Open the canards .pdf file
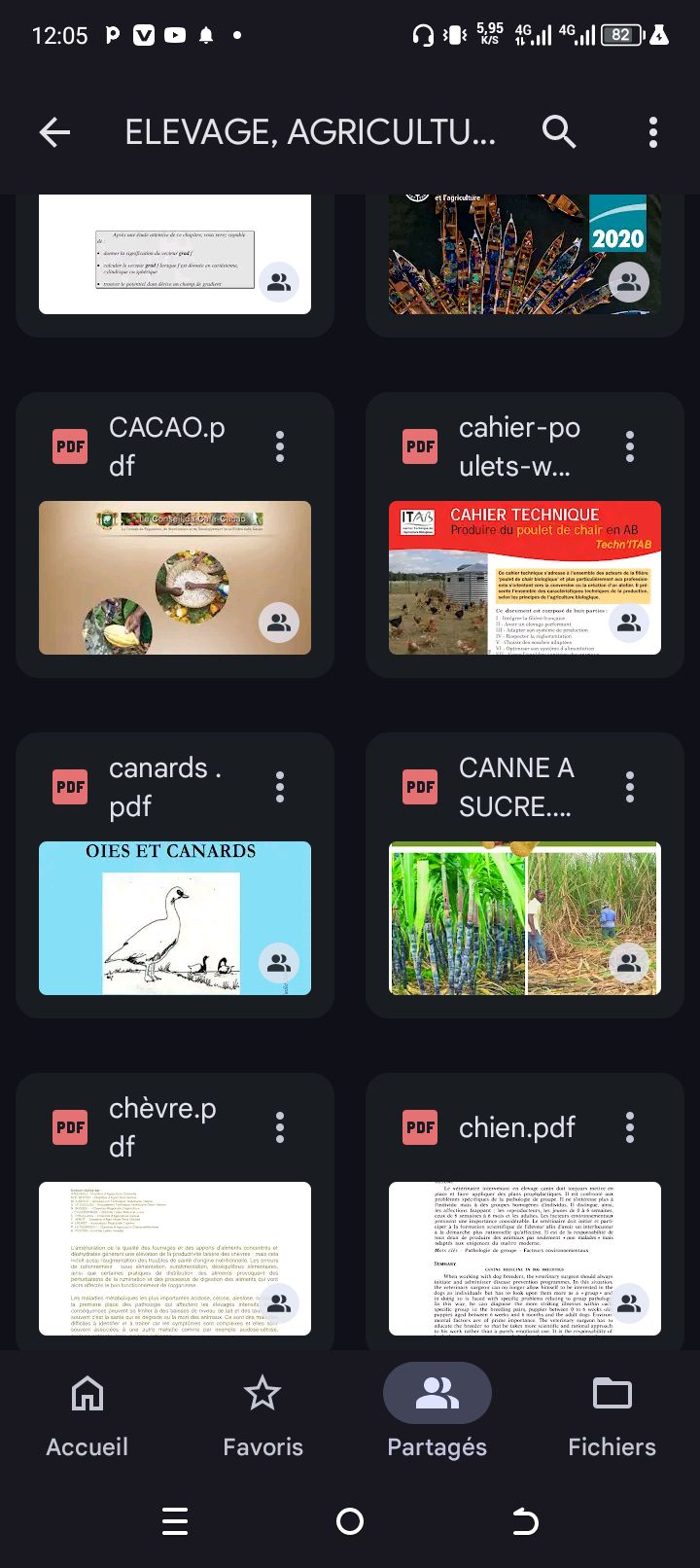The image size is (700, 1568). (175, 917)
